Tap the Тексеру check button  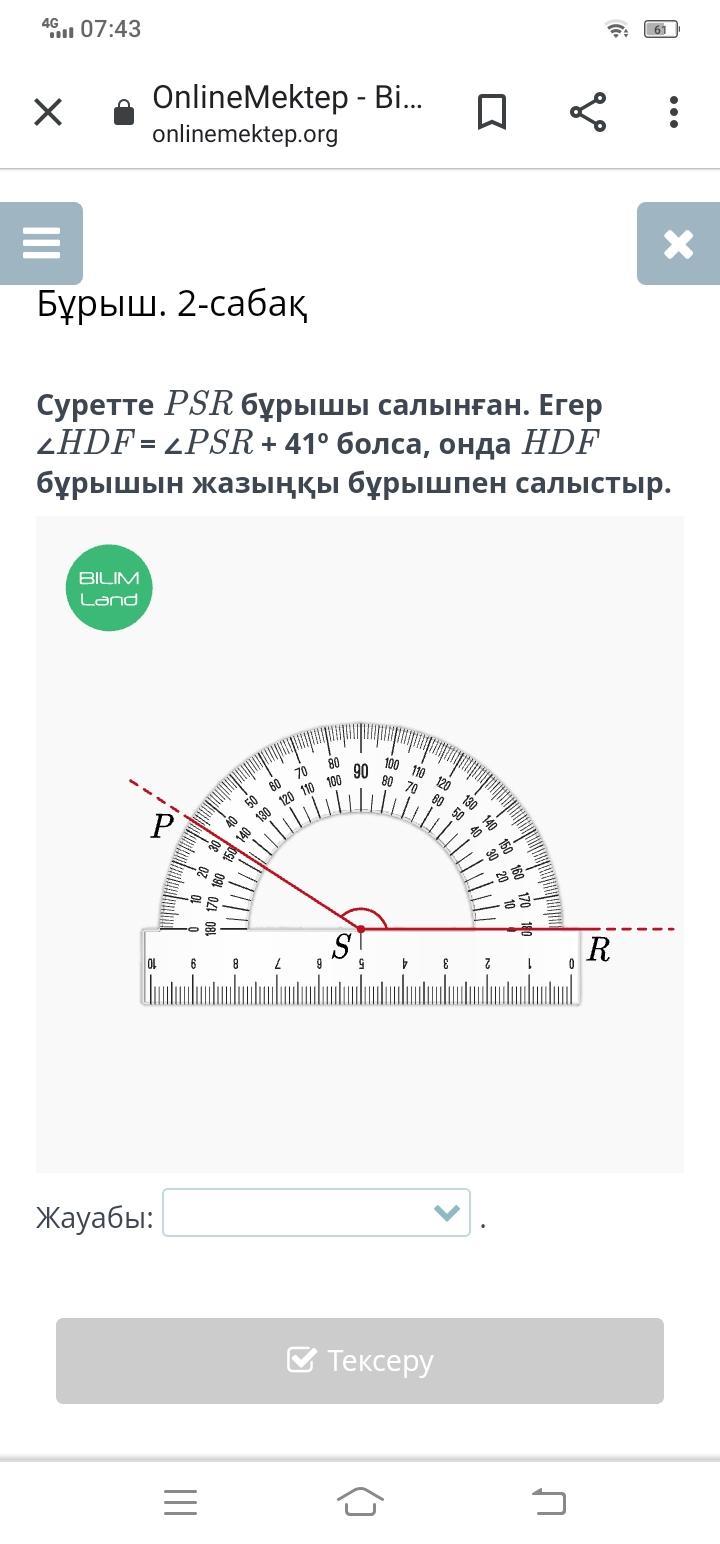pos(360,1360)
